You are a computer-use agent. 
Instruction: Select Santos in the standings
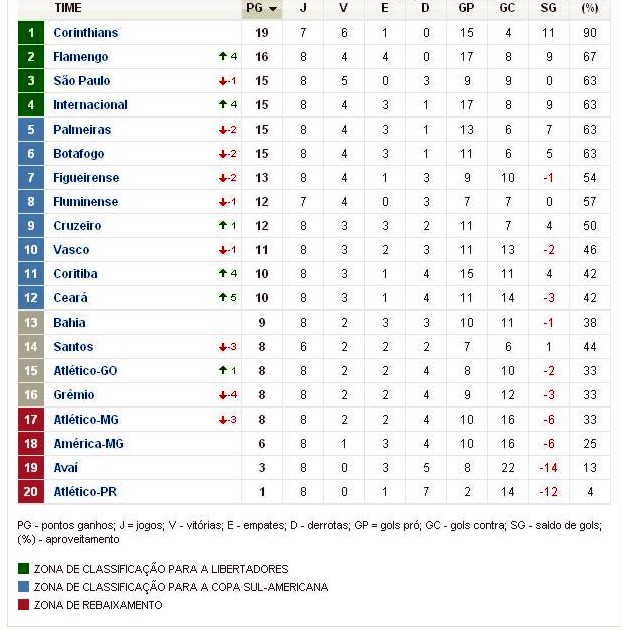click(x=73, y=347)
